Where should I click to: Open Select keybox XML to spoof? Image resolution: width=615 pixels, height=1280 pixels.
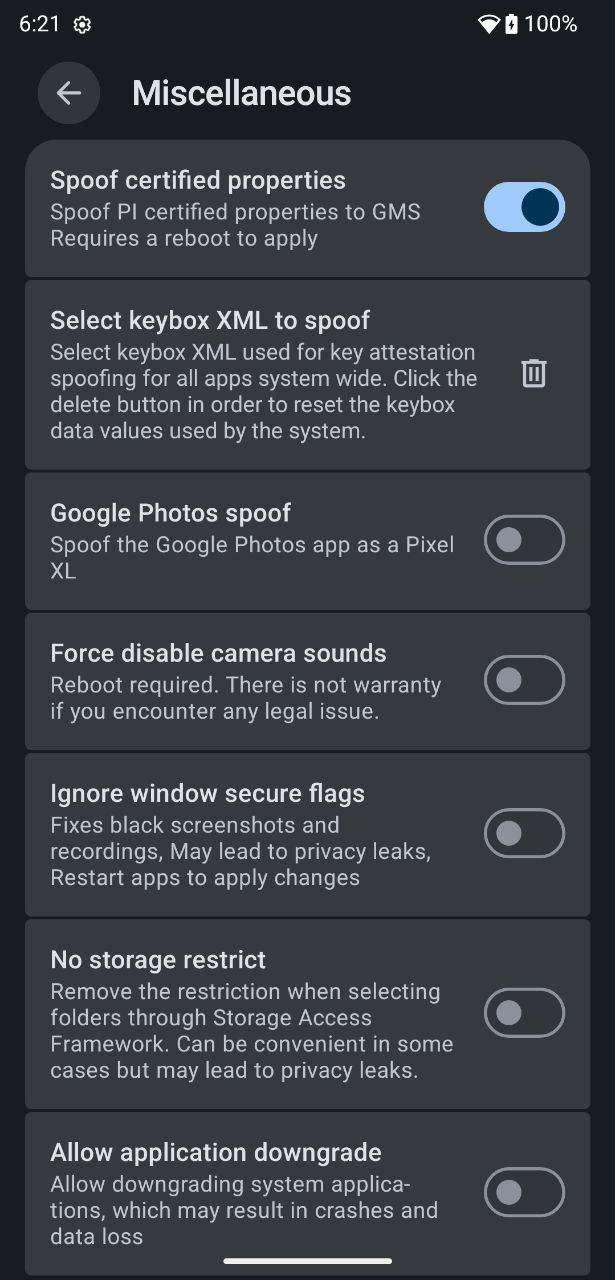click(x=264, y=375)
